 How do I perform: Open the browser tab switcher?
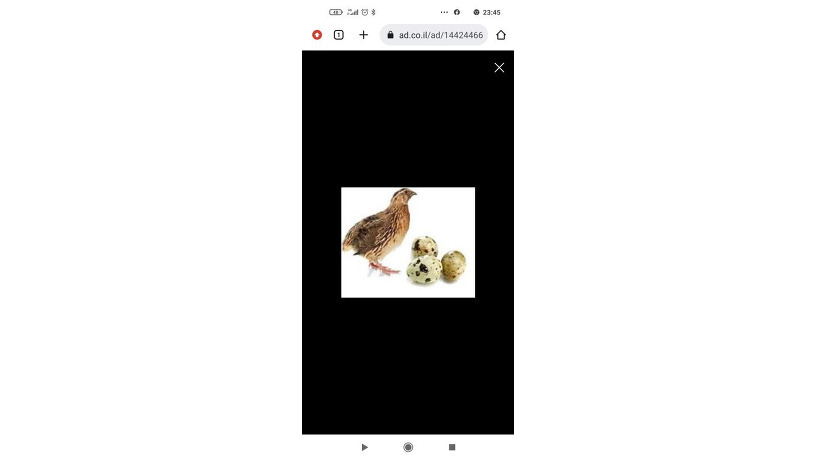click(338, 35)
